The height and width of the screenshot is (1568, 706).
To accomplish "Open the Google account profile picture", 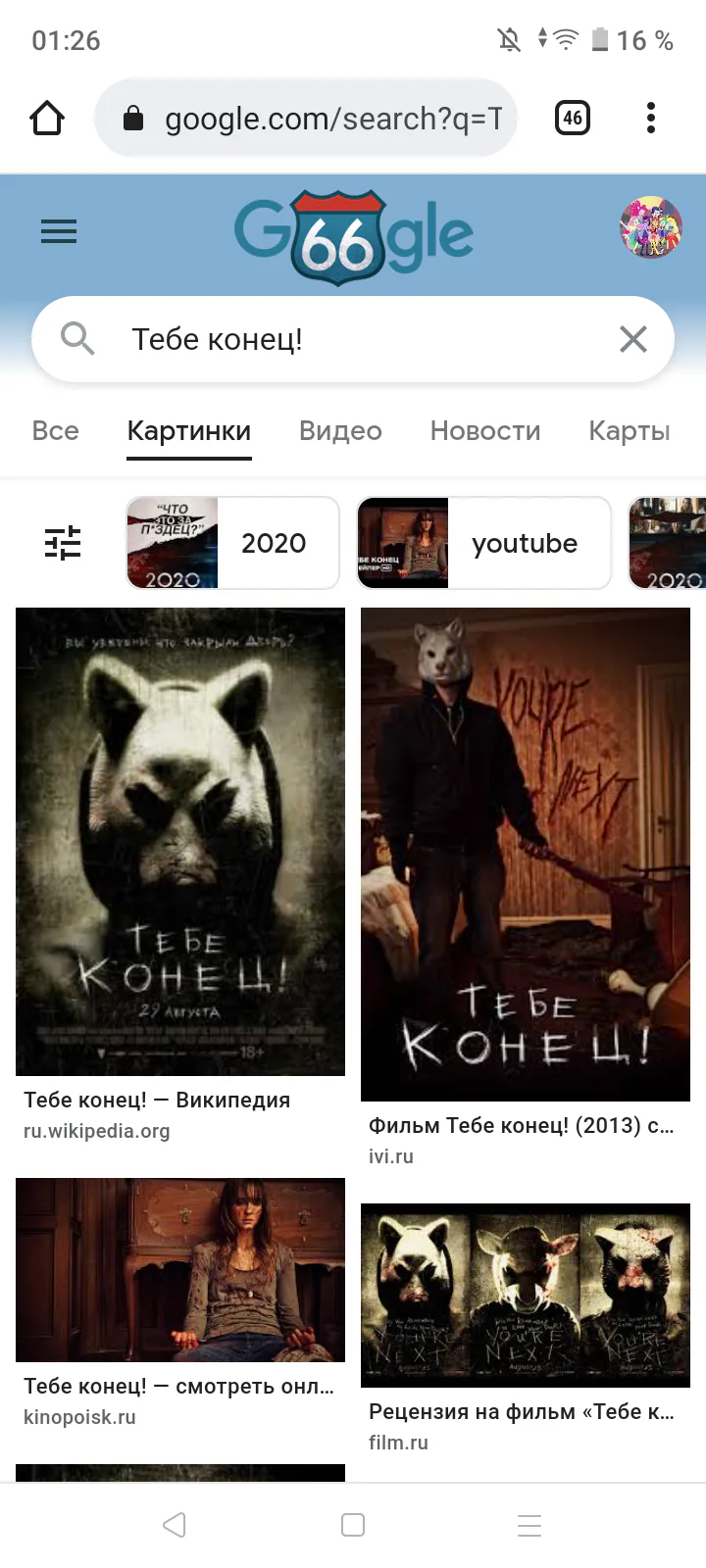I will [x=650, y=227].
